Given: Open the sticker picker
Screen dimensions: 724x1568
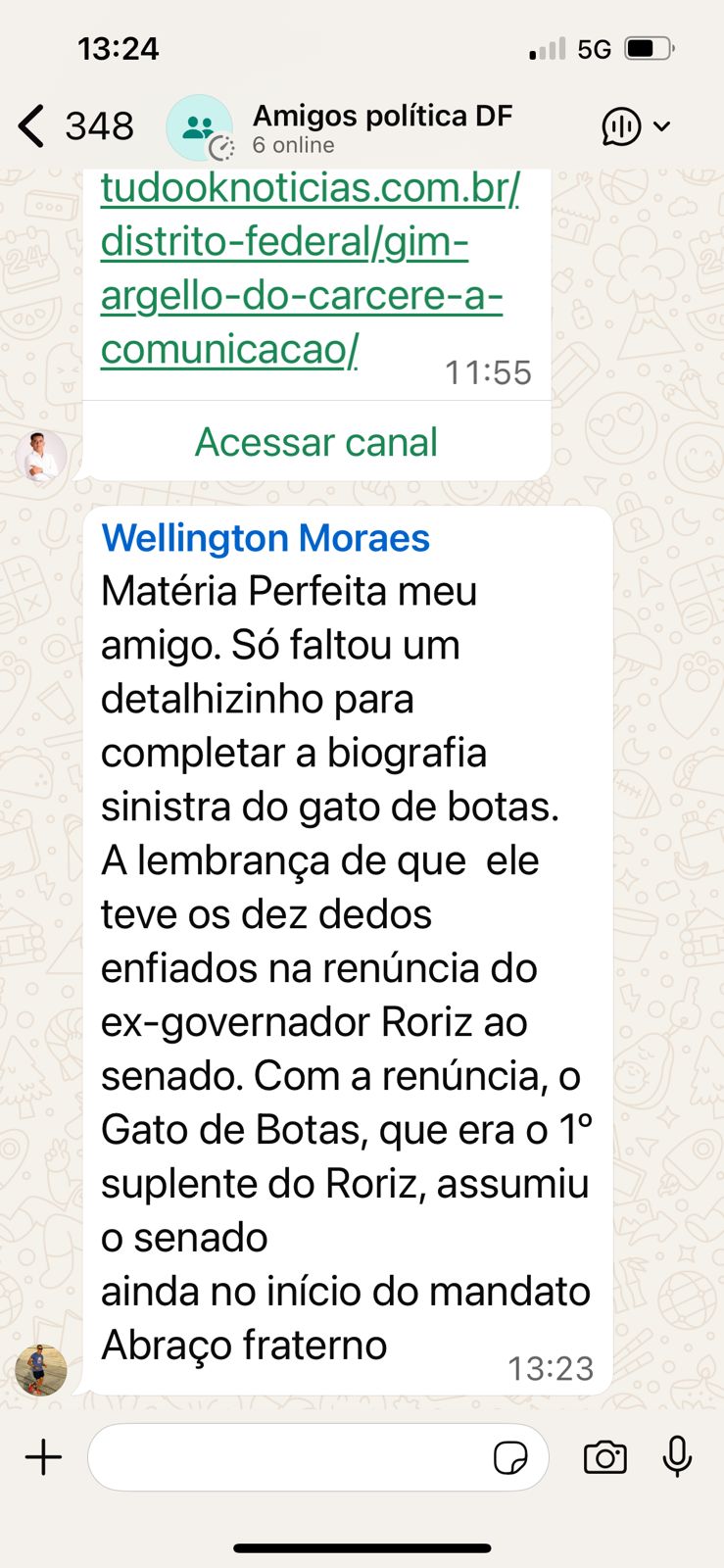Looking at the screenshot, I should point(510,1457).
